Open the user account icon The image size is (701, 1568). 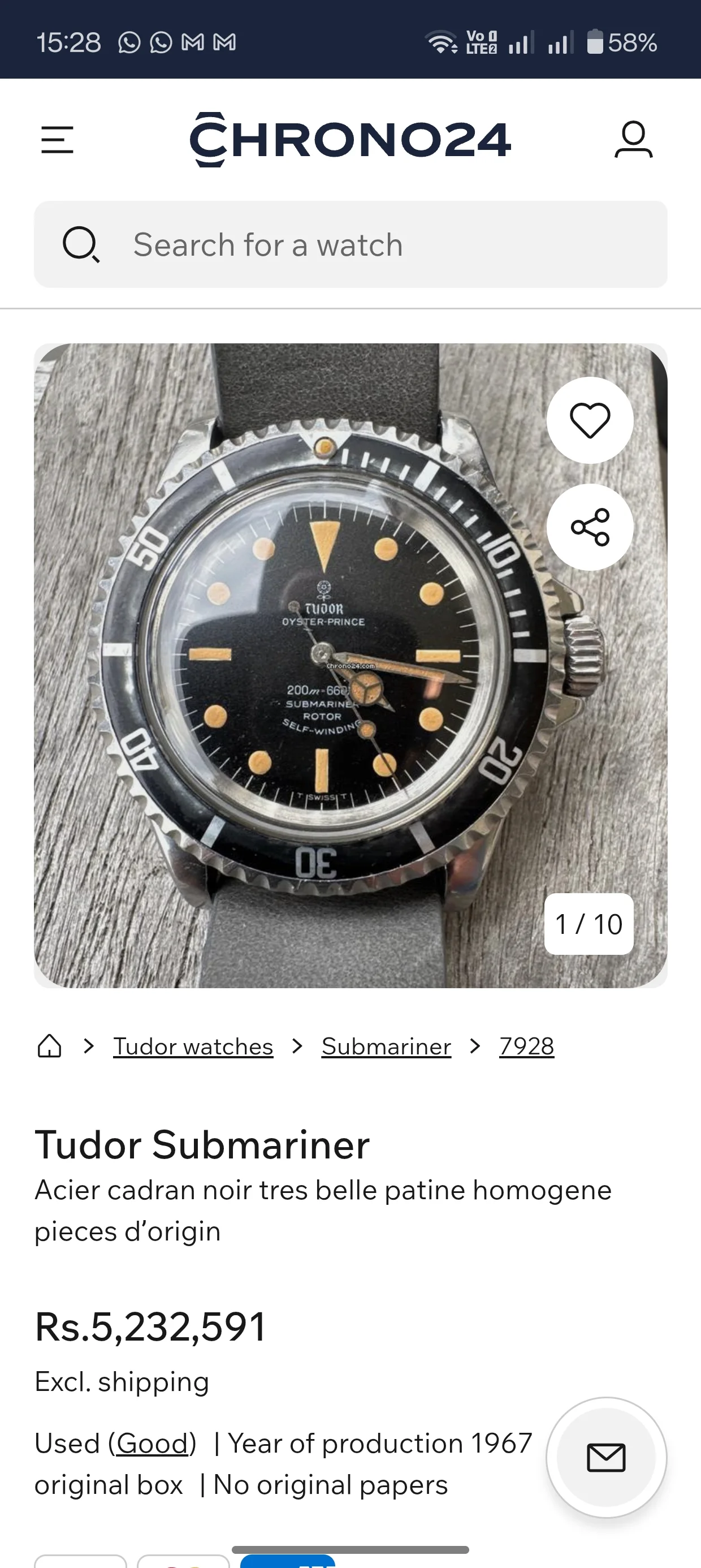633,140
